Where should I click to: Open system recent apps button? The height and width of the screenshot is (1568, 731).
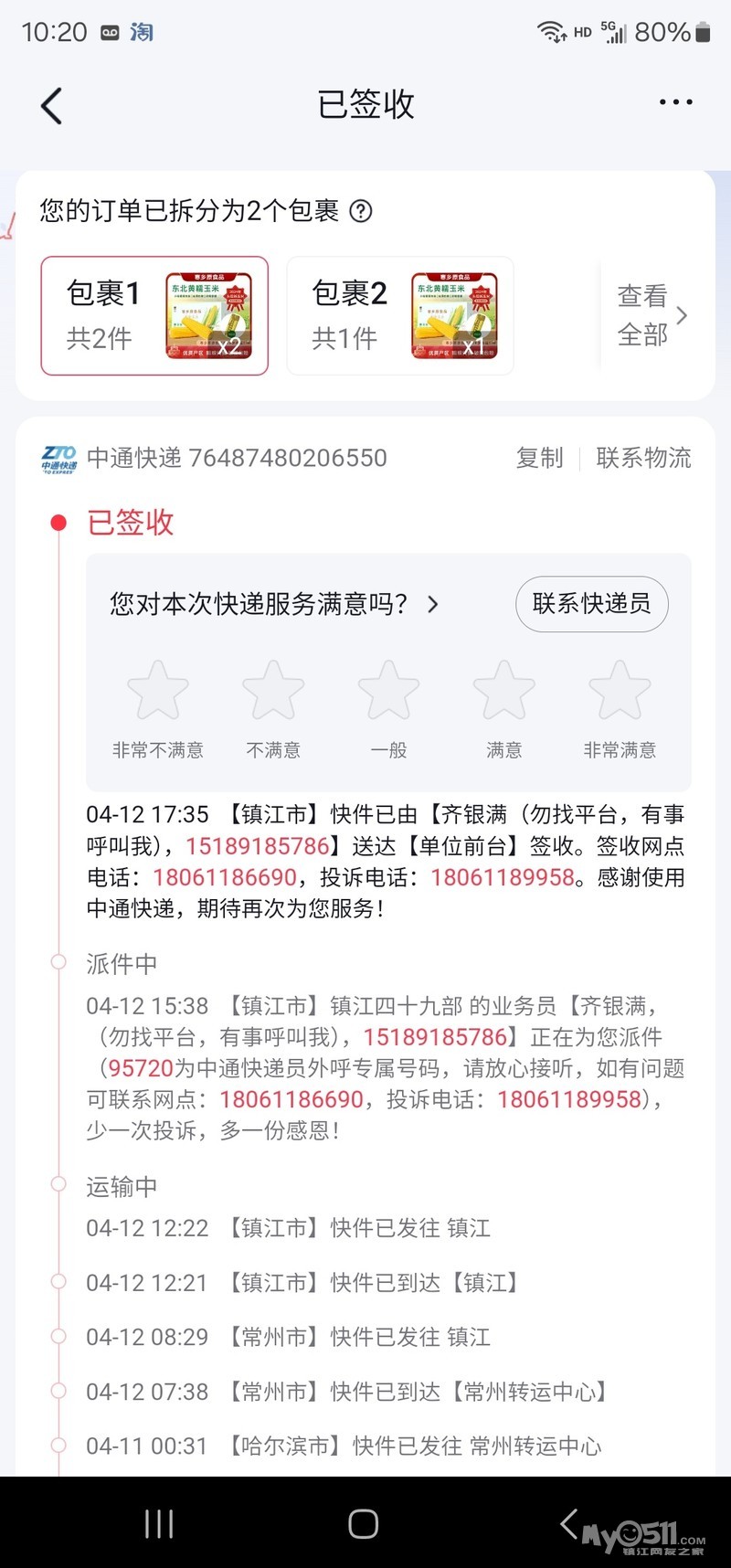[159, 1523]
